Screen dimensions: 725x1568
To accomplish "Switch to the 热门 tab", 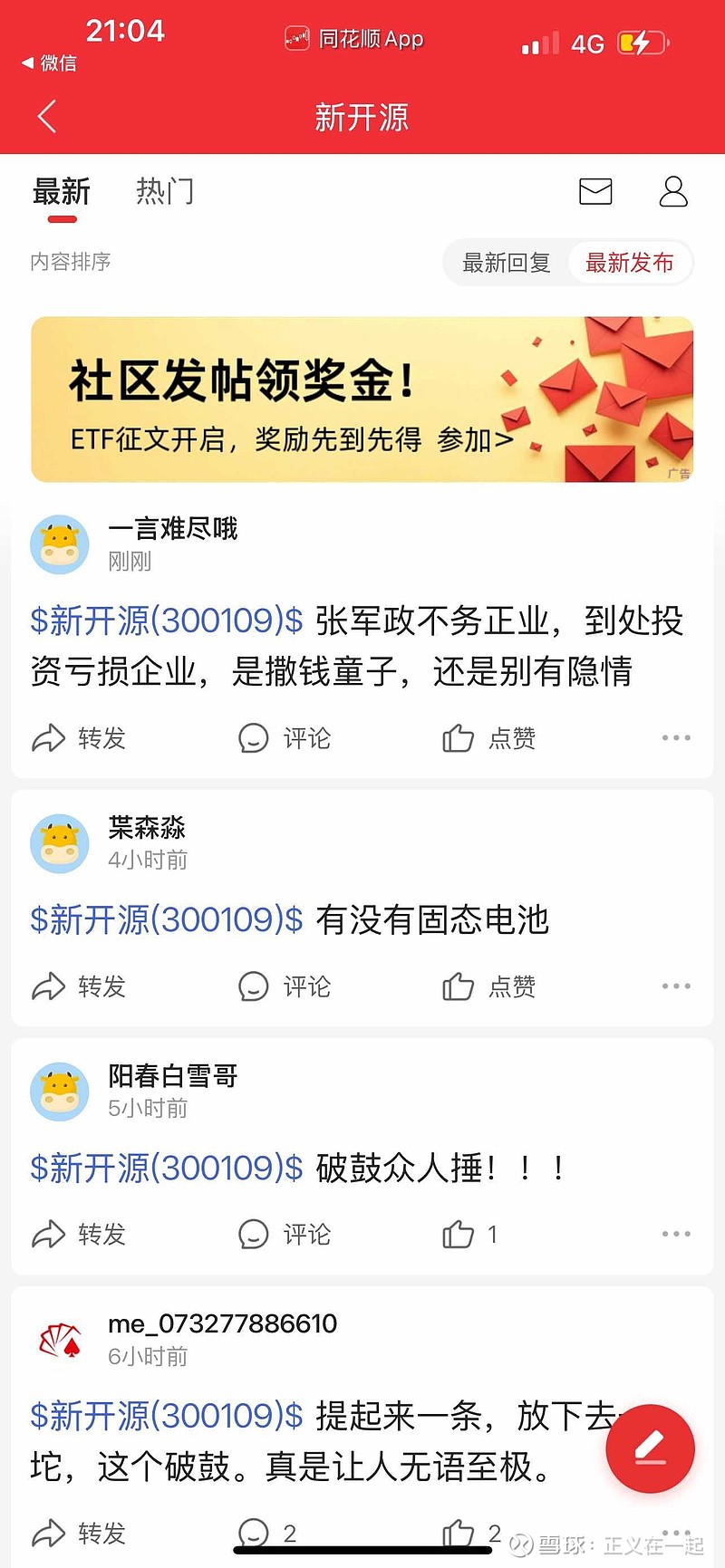I will click(x=164, y=191).
